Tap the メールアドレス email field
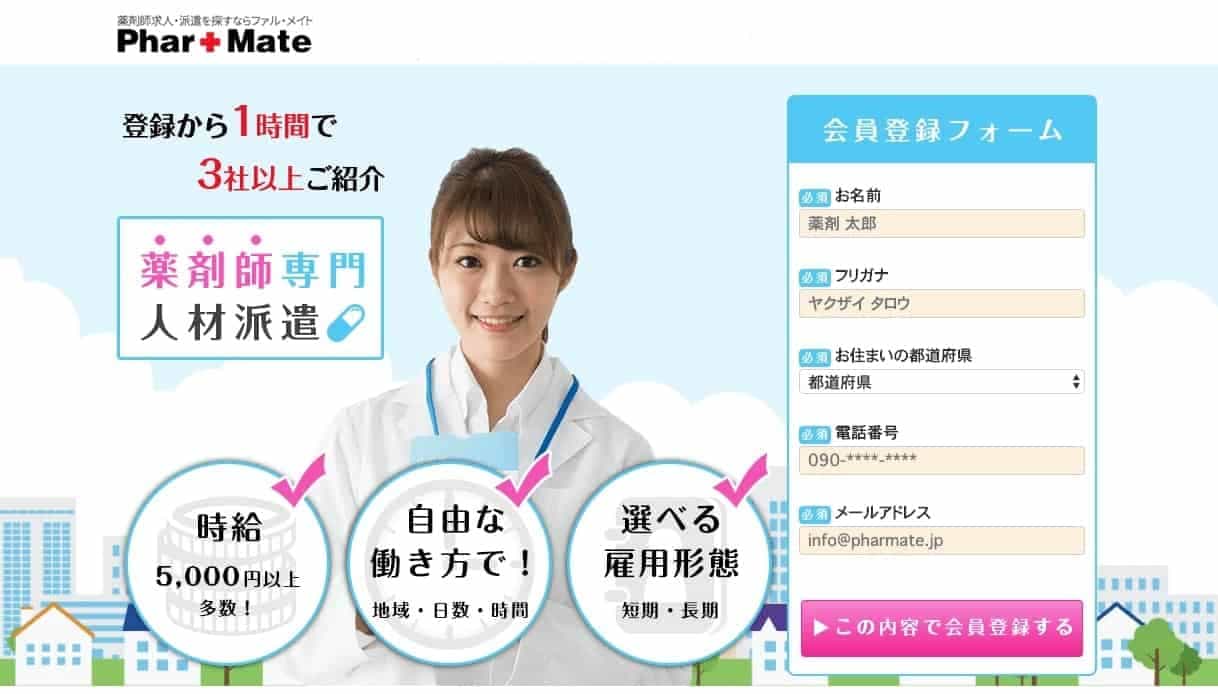Viewport: 1218px width, 694px height. 941,541
